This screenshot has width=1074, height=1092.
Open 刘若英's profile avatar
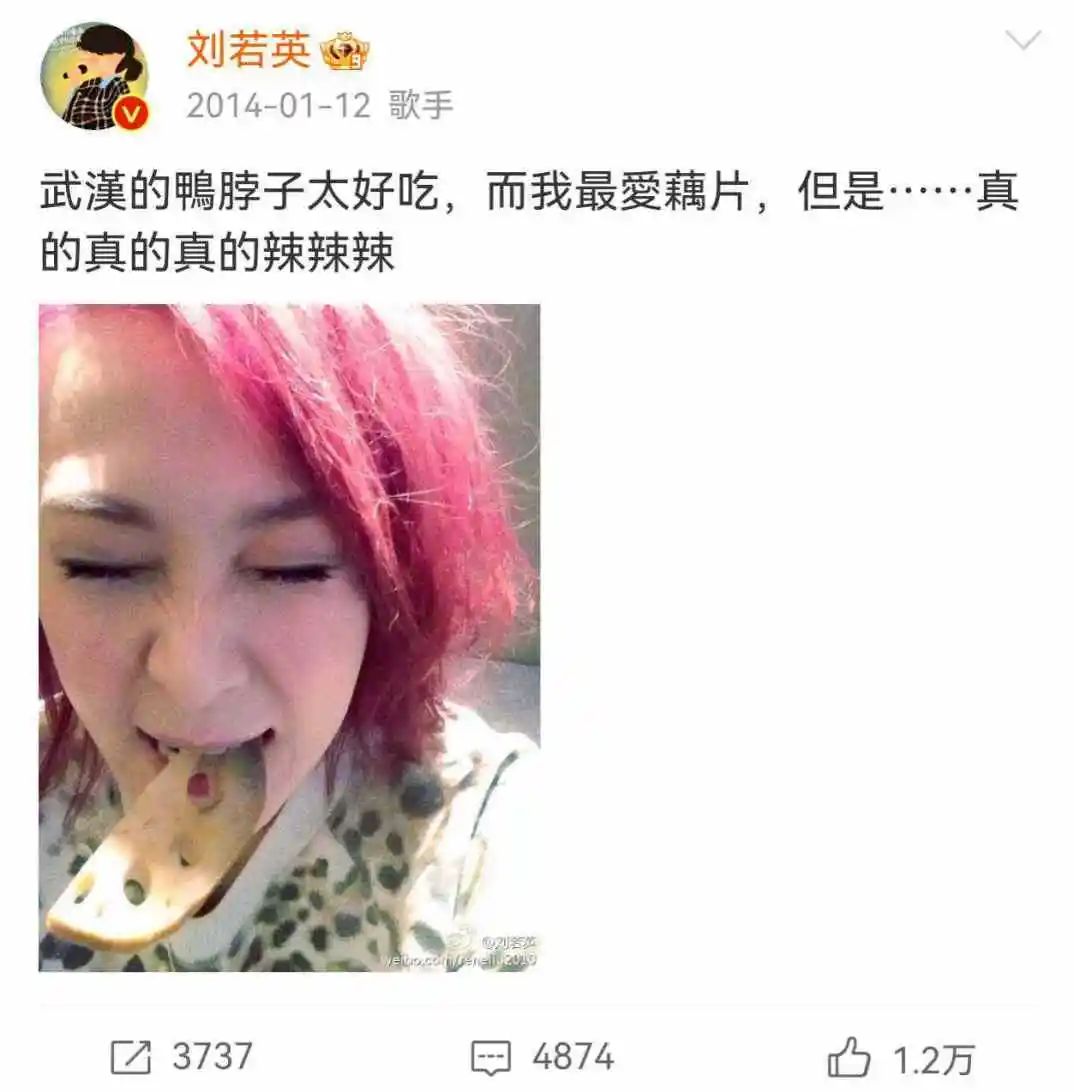94,76
